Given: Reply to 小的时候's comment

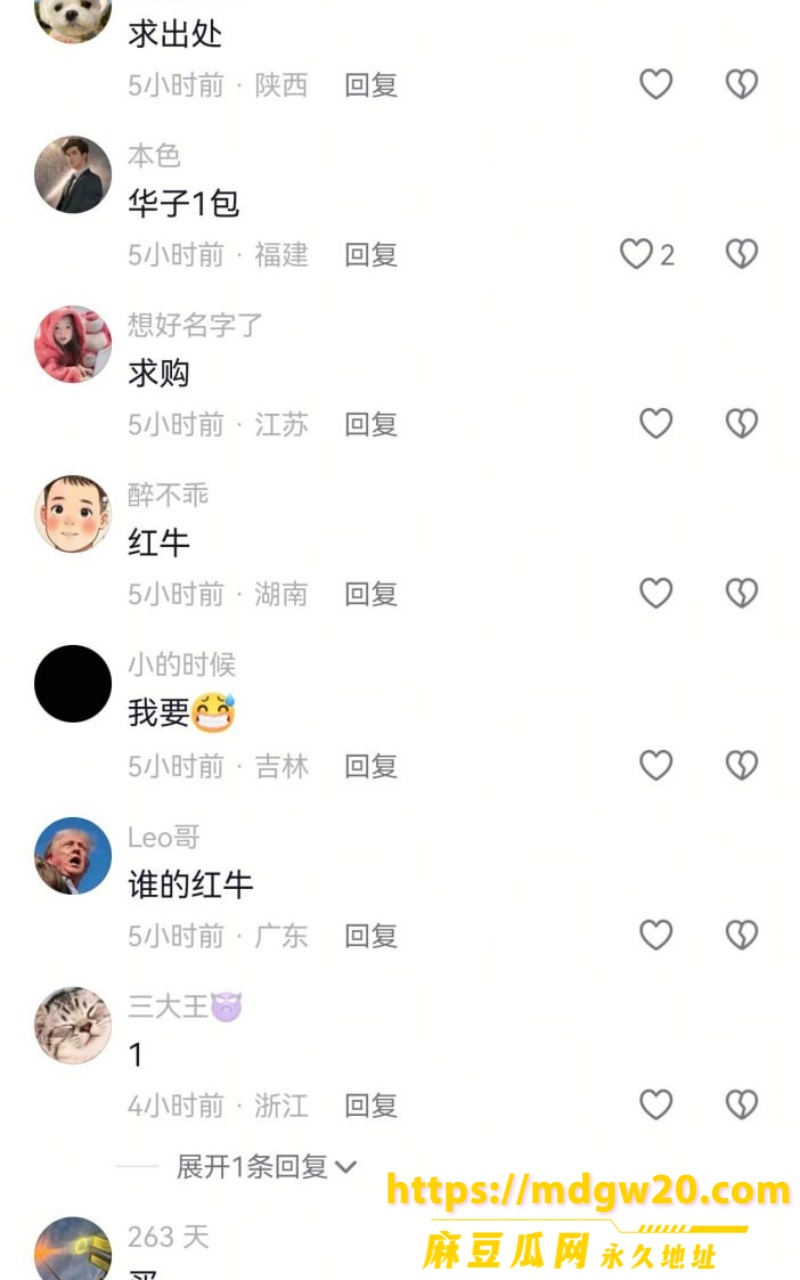Looking at the screenshot, I should coord(371,766).
